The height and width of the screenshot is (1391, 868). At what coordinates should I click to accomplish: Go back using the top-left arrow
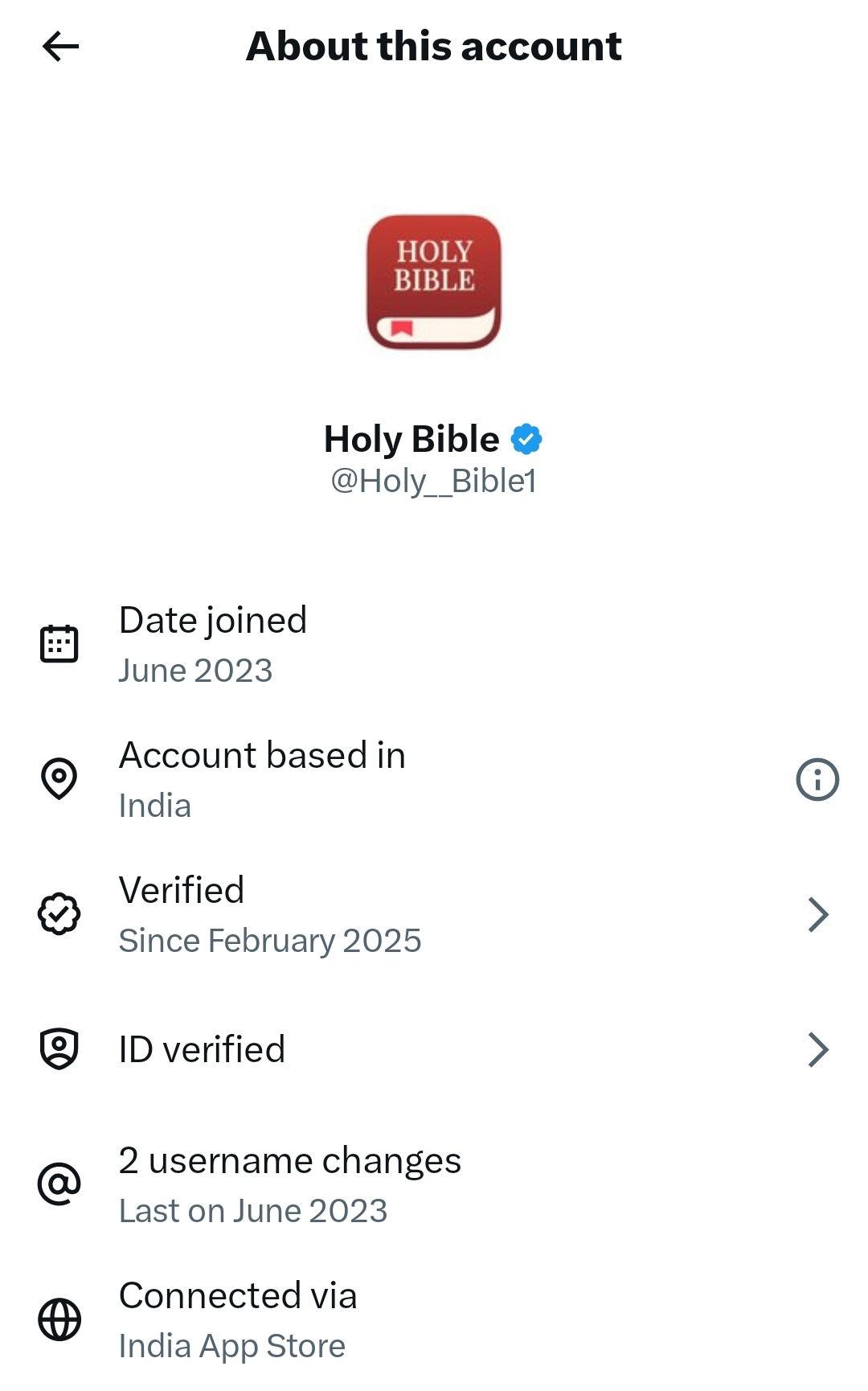point(60,47)
